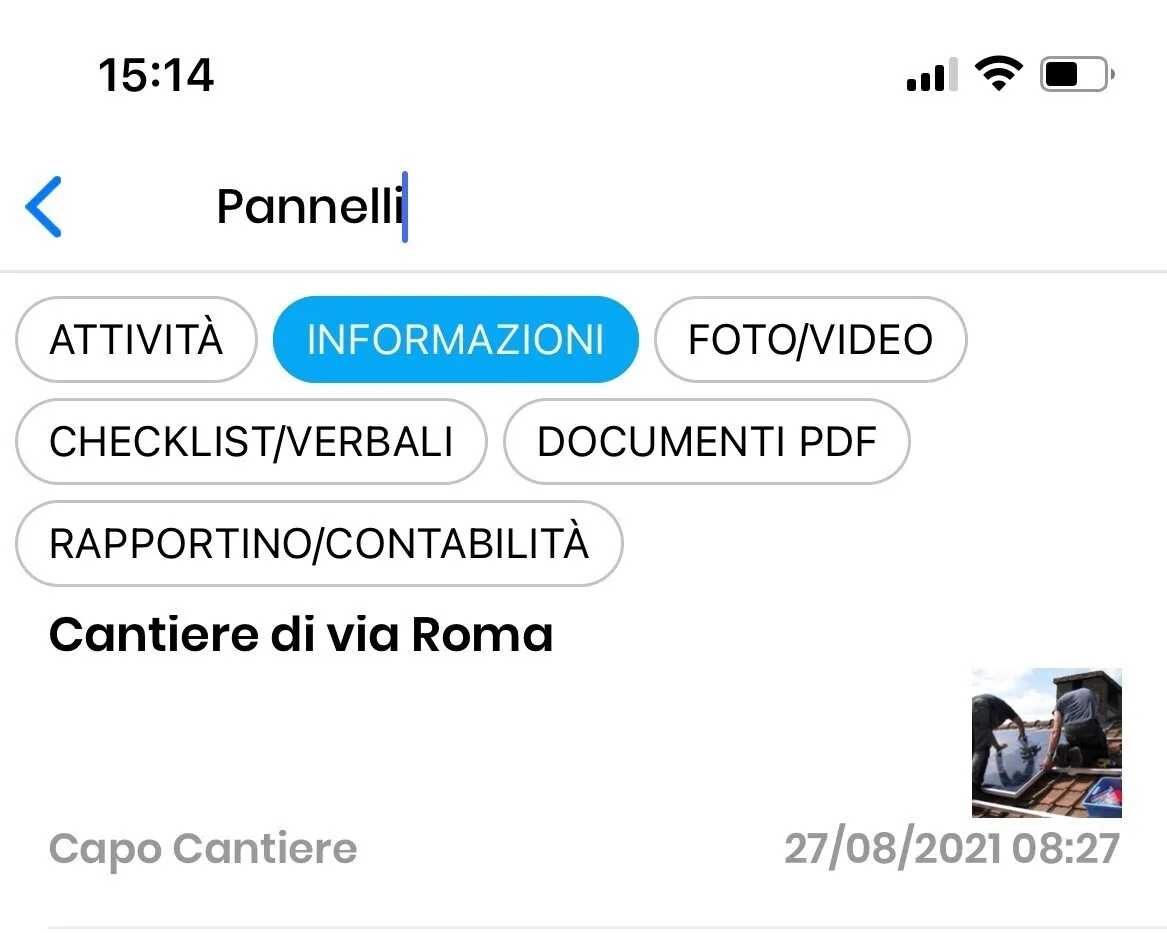The width and height of the screenshot is (1167, 933).
Task: Open the FOTO/VIDEO section
Action: pyautogui.click(x=810, y=340)
